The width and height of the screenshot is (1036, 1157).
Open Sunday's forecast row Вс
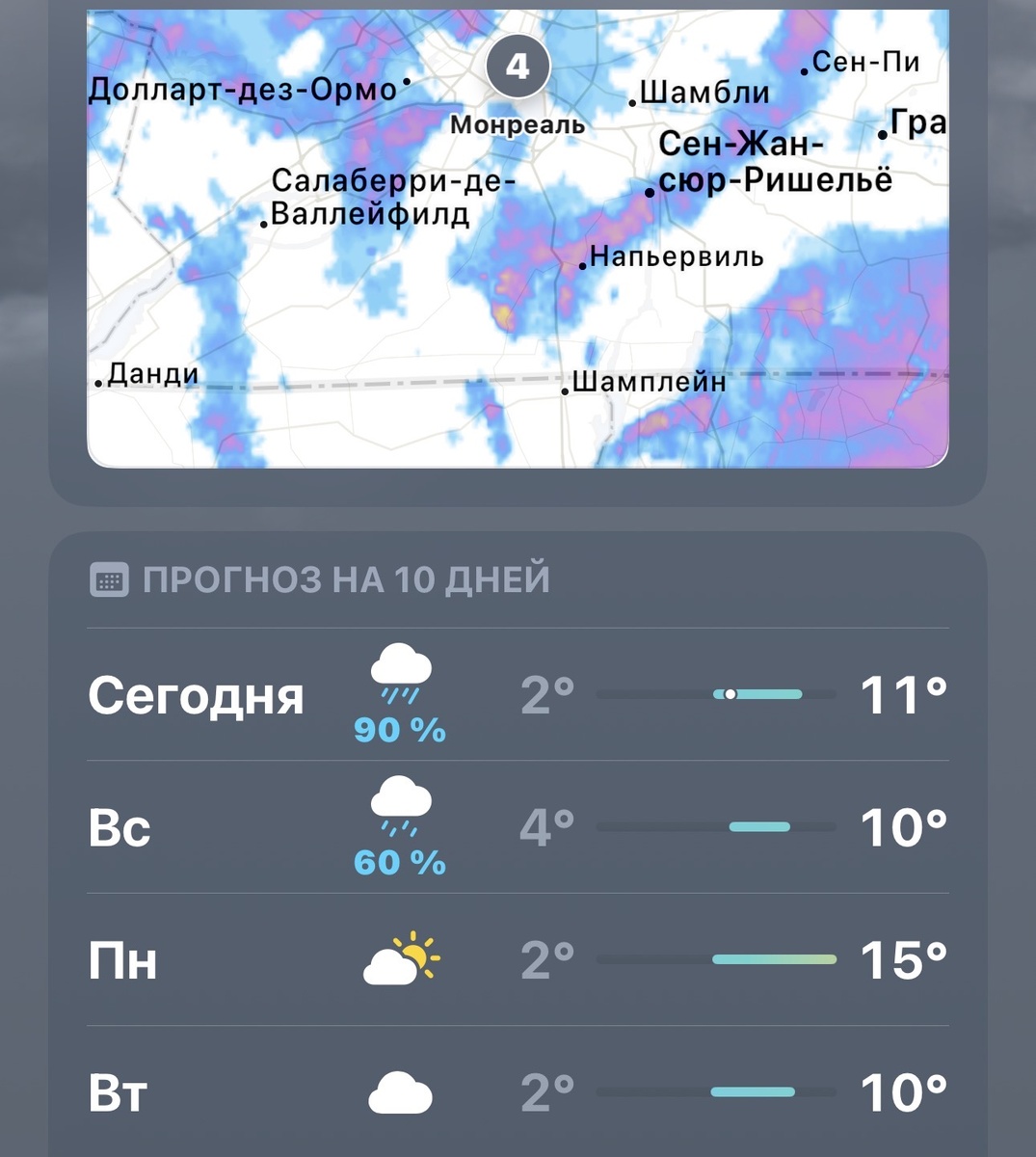coord(518,827)
